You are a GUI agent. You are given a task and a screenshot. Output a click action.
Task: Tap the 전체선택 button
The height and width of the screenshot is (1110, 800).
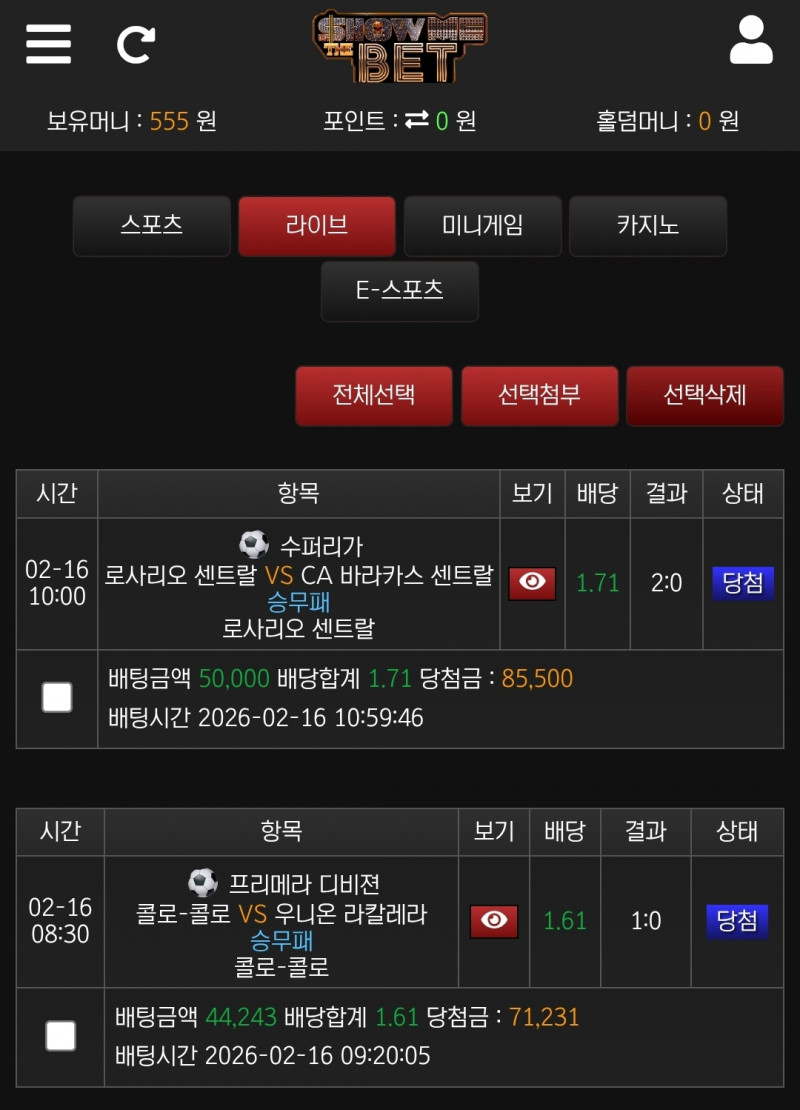[374, 395]
